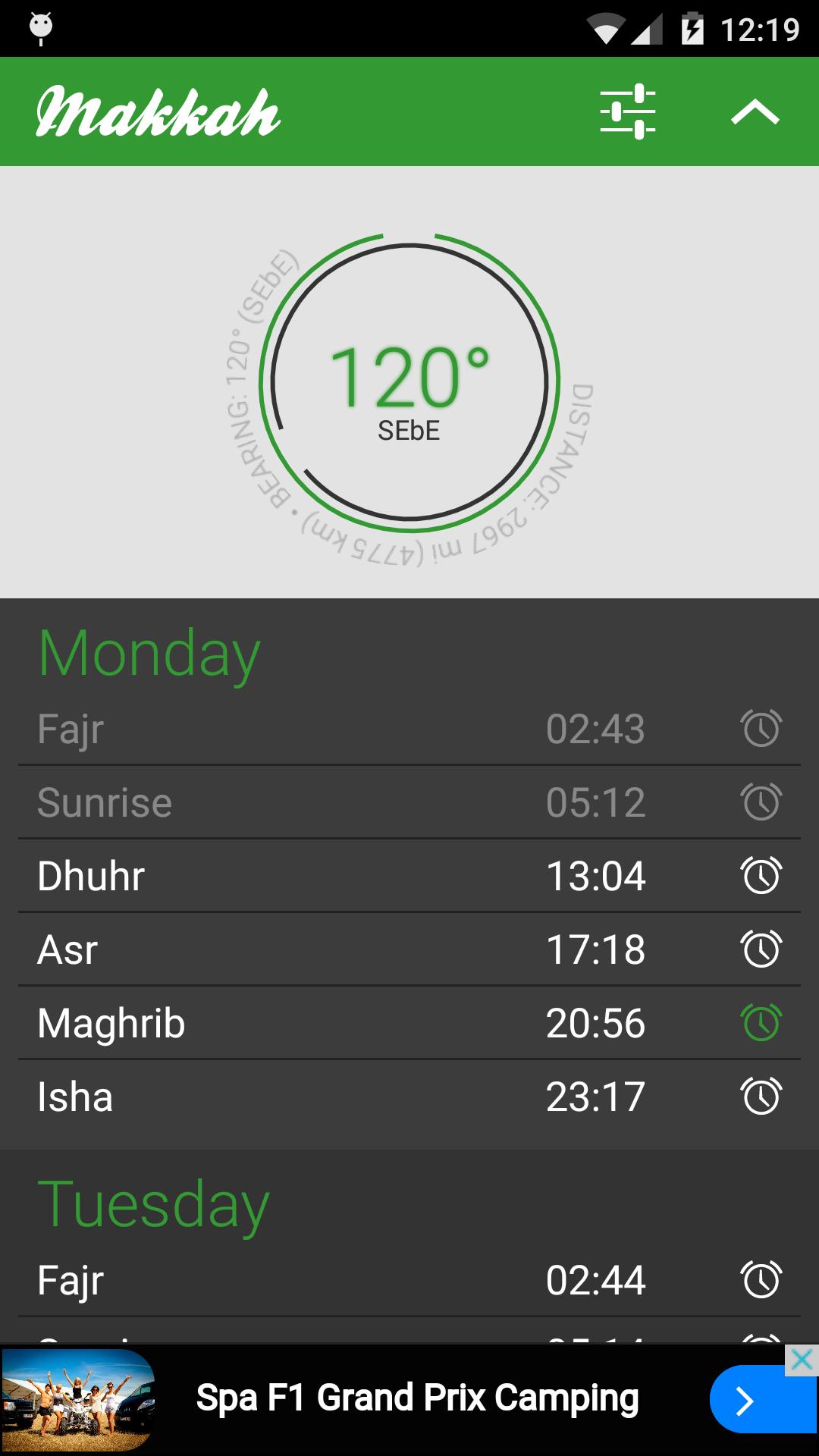Collapse the compass panel with the chevron
This screenshot has height=1456, width=819.
pos(755,111)
